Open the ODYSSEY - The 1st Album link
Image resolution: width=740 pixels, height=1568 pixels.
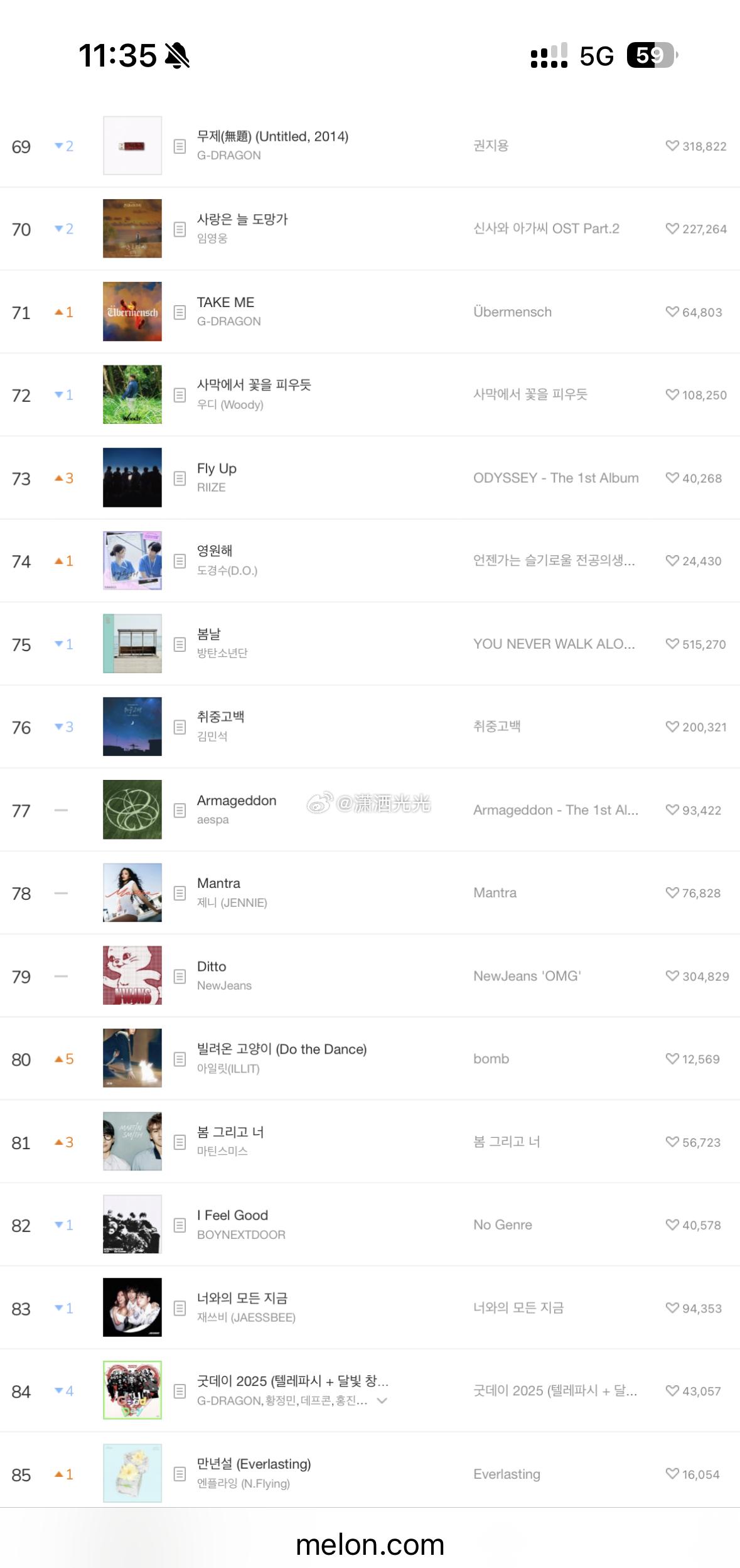555,478
